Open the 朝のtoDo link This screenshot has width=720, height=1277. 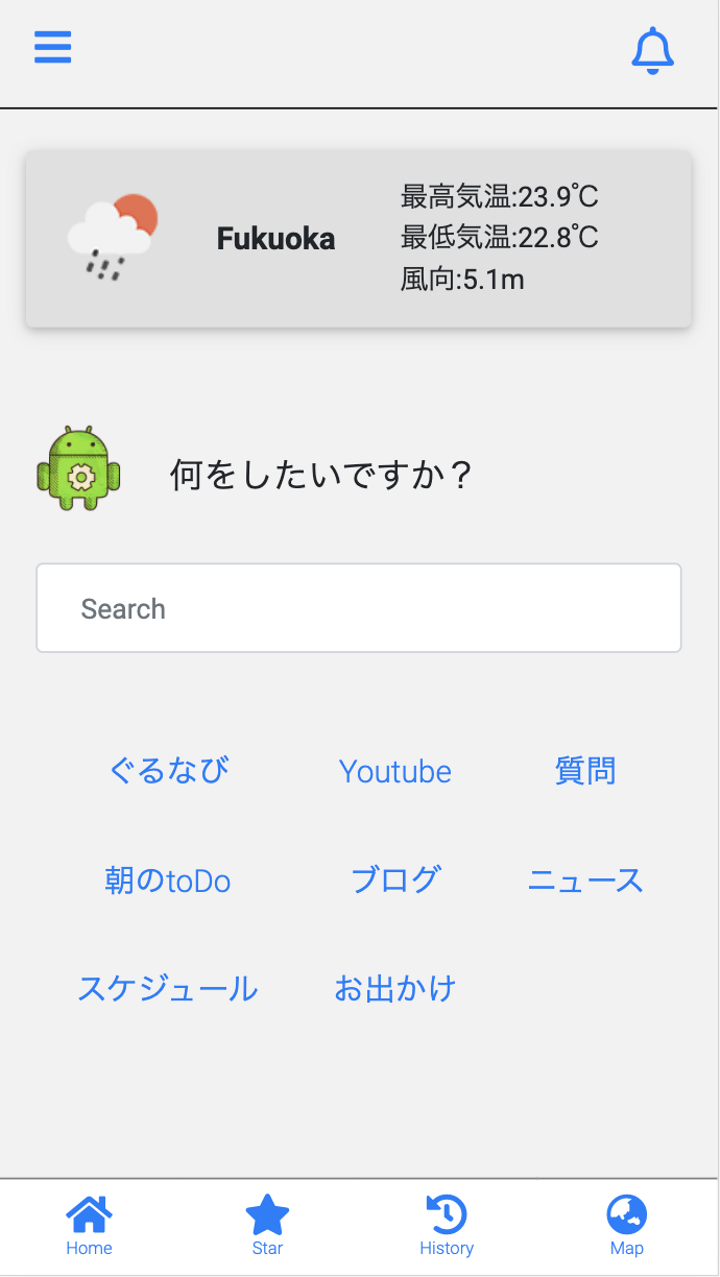(x=168, y=881)
